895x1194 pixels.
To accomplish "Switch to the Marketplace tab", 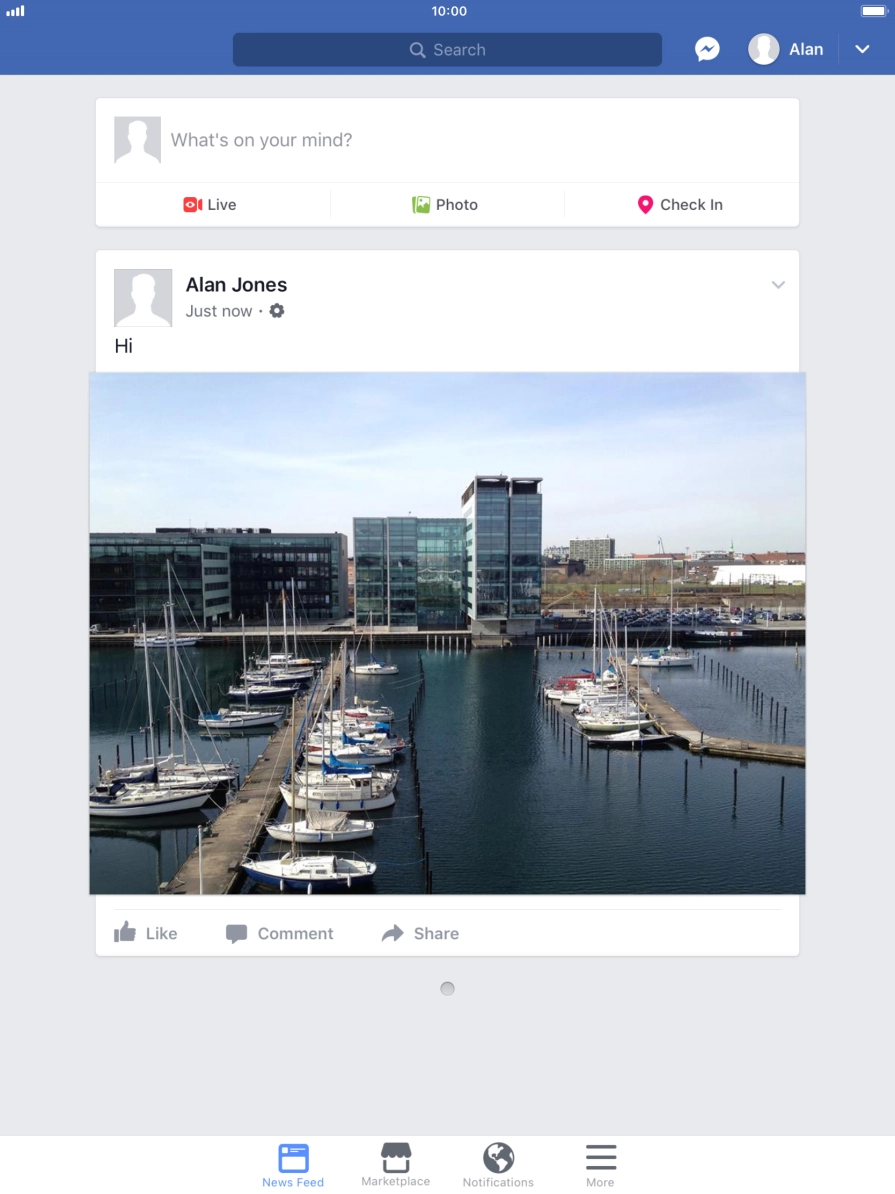I will [x=396, y=1165].
